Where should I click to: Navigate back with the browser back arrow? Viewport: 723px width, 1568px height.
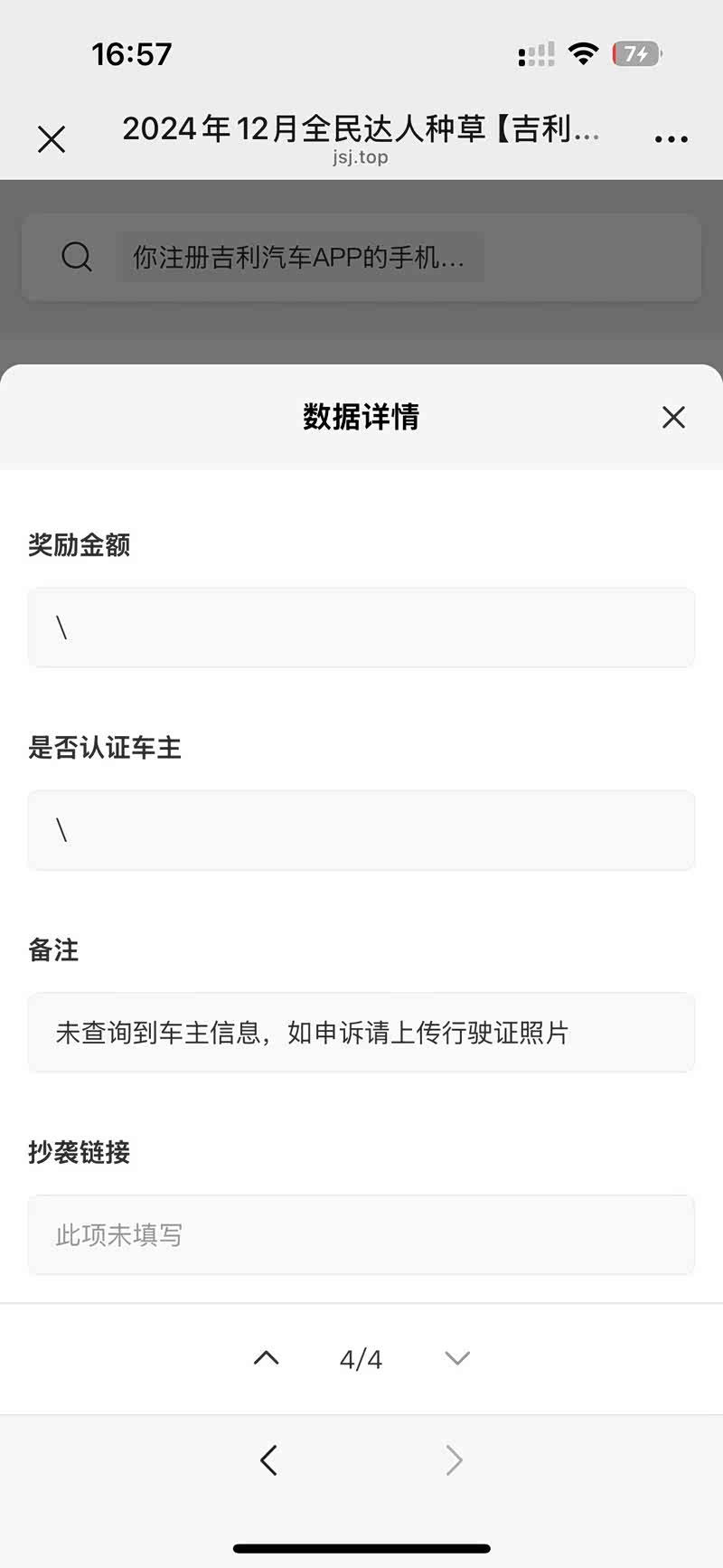(268, 1460)
